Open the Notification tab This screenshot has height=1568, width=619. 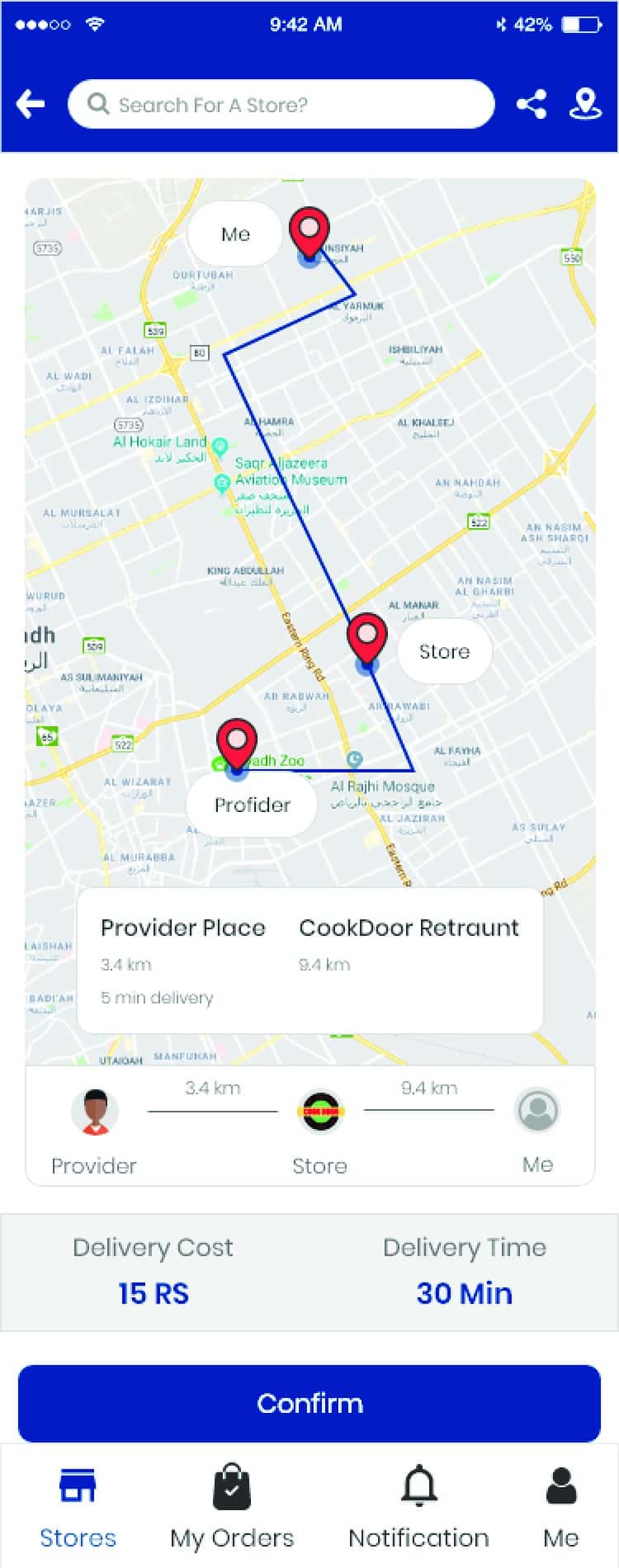(418, 1506)
